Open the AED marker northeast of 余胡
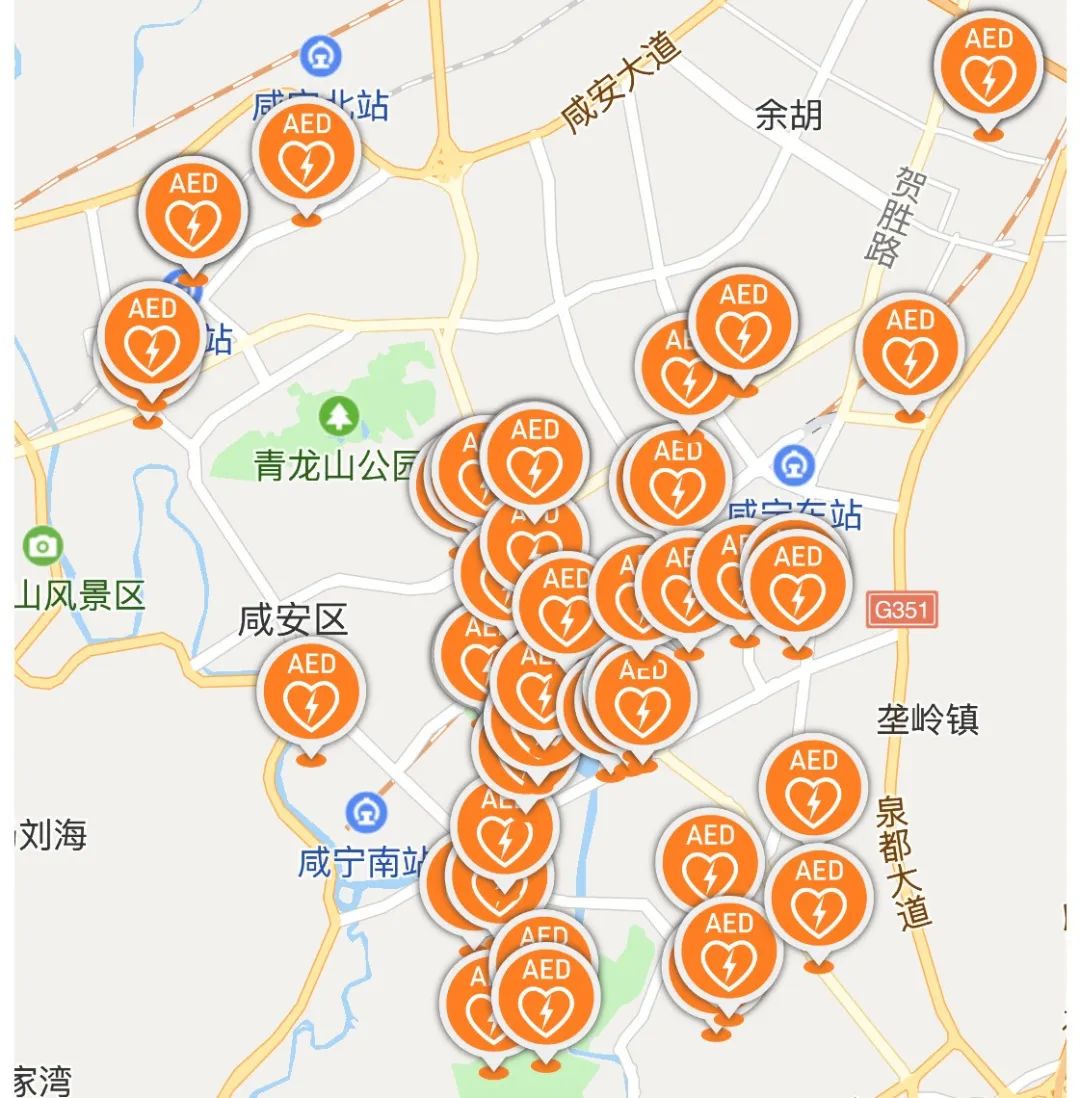 (988, 64)
